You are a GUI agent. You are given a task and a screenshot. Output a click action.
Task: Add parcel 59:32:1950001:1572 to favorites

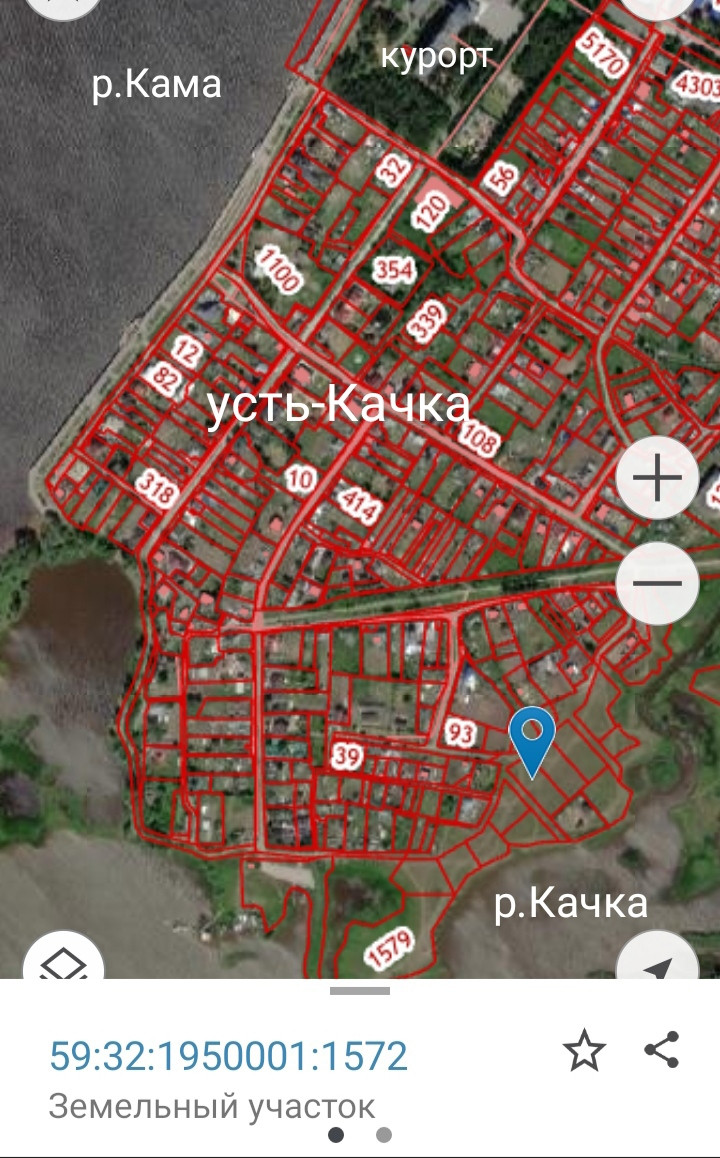(584, 1051)
